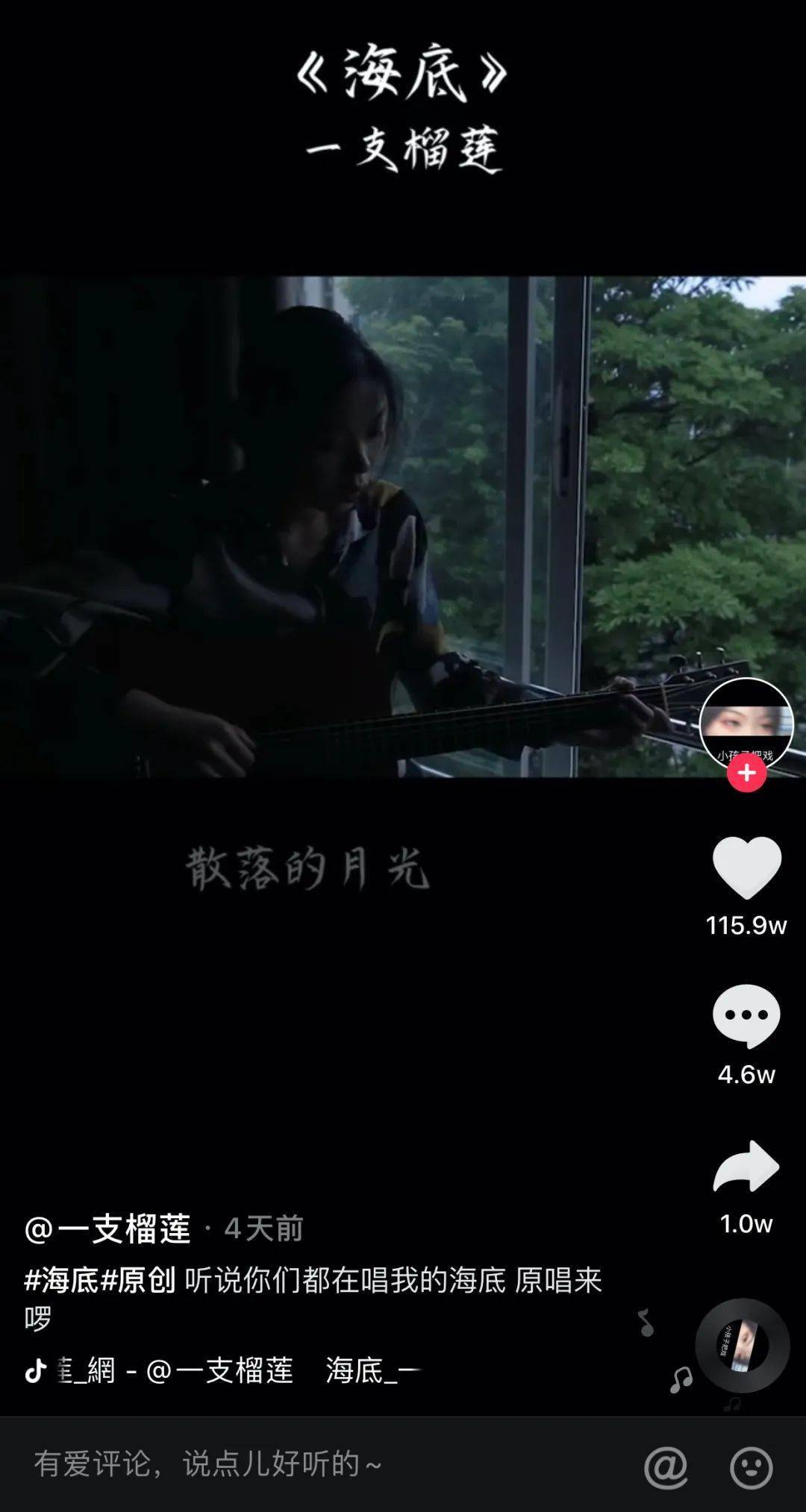Tap the scrolling sound track title

pos(239,1370)
